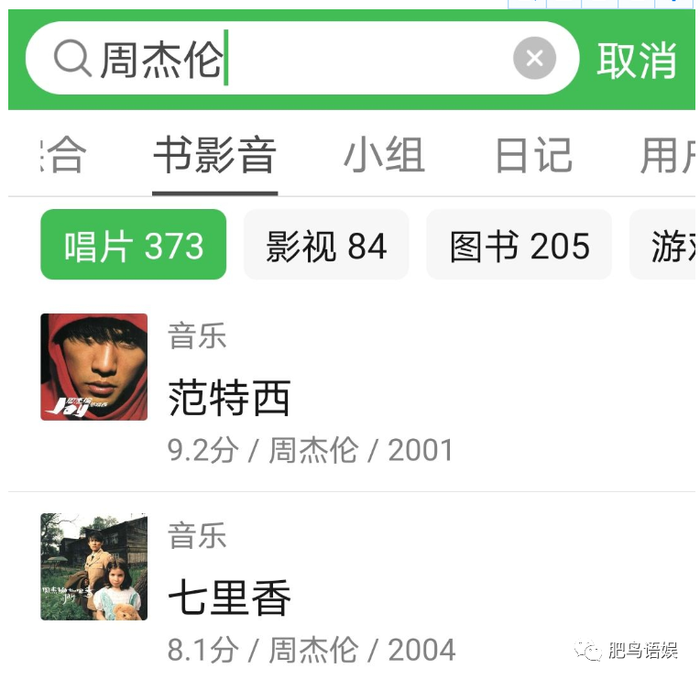
Task: Select the 图书 205 filter chip
Action: tap(519, 246)
